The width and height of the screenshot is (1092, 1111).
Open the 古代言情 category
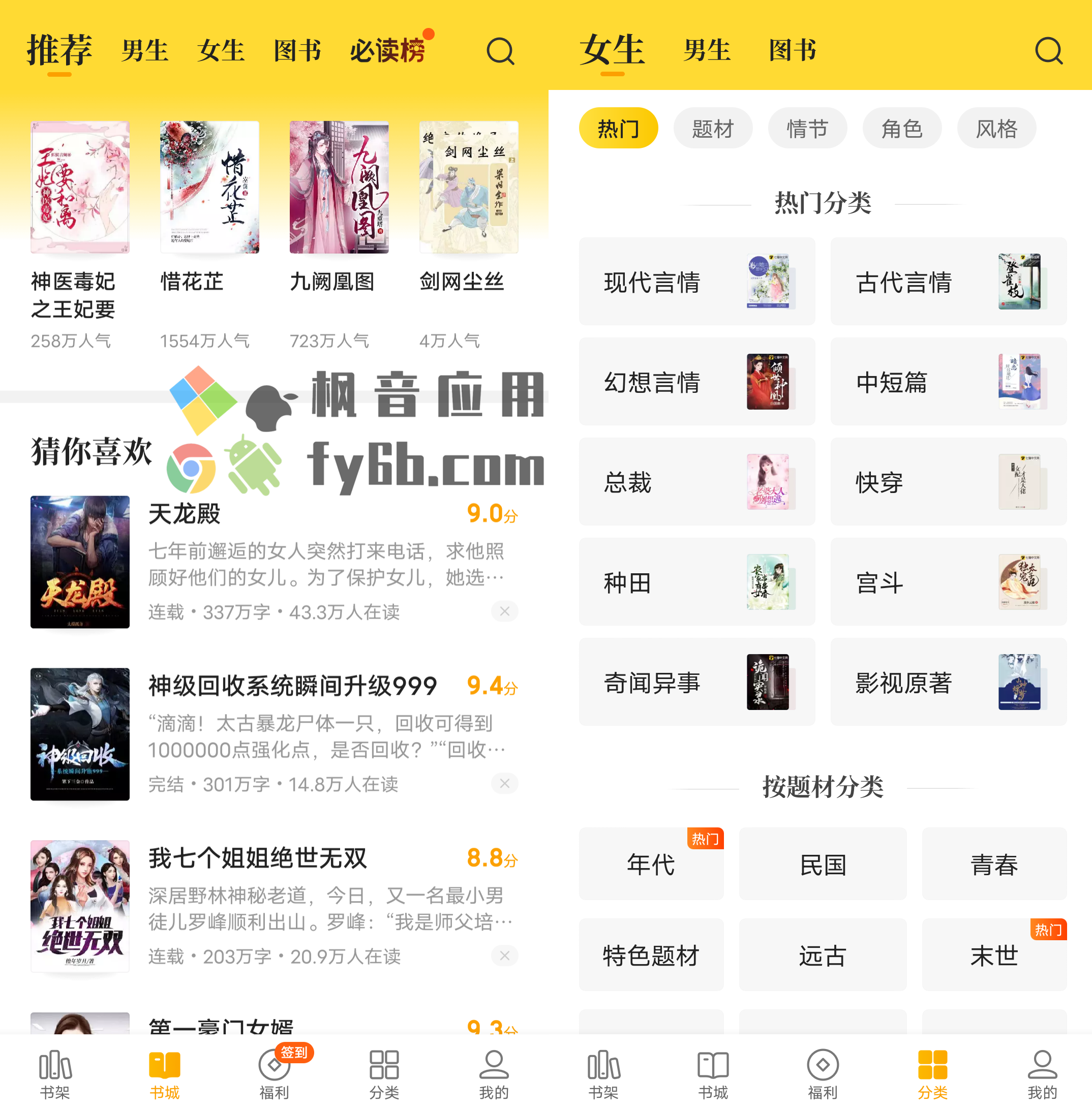click(948, 282)
